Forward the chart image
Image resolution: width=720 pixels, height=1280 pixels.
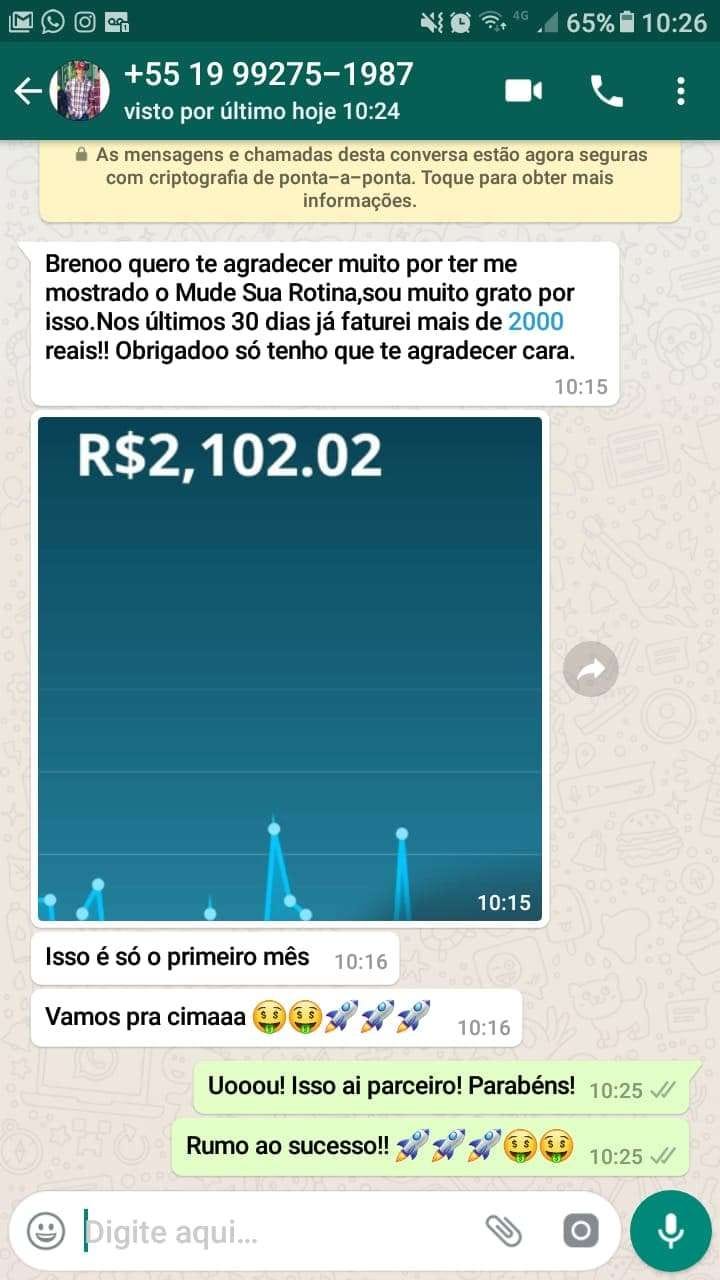click(x=590, y=669)
